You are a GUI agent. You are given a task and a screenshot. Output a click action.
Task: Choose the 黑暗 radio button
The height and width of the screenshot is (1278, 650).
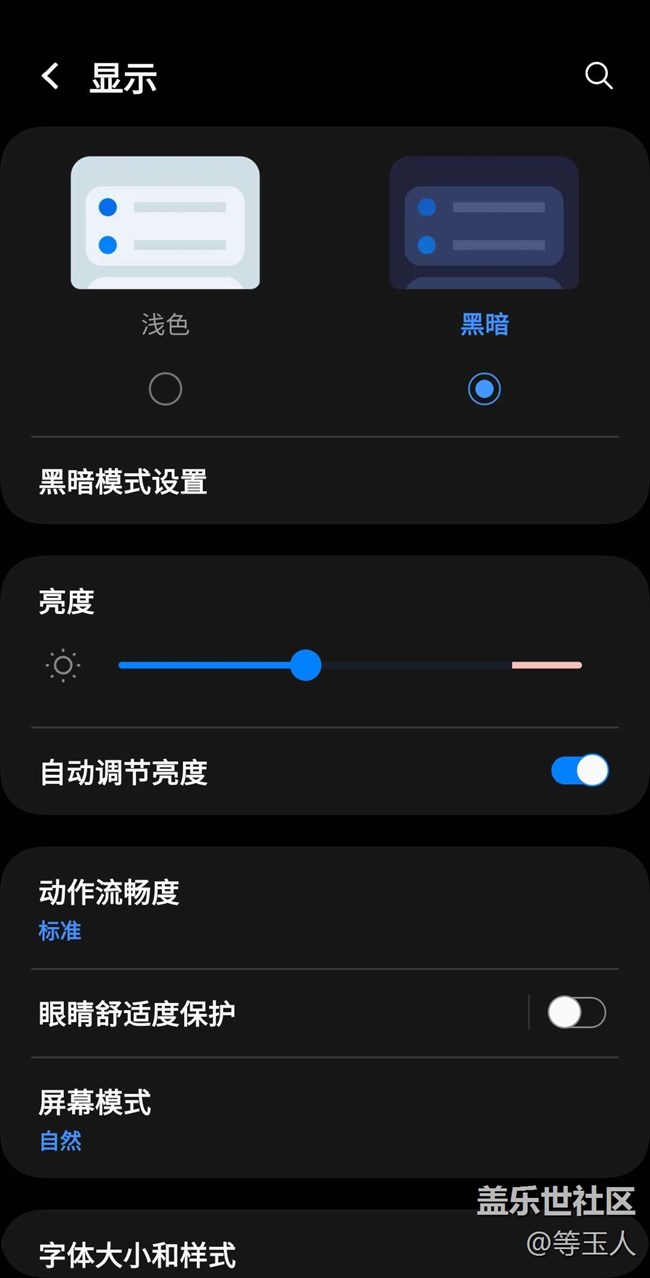click(x=484, y=389)
